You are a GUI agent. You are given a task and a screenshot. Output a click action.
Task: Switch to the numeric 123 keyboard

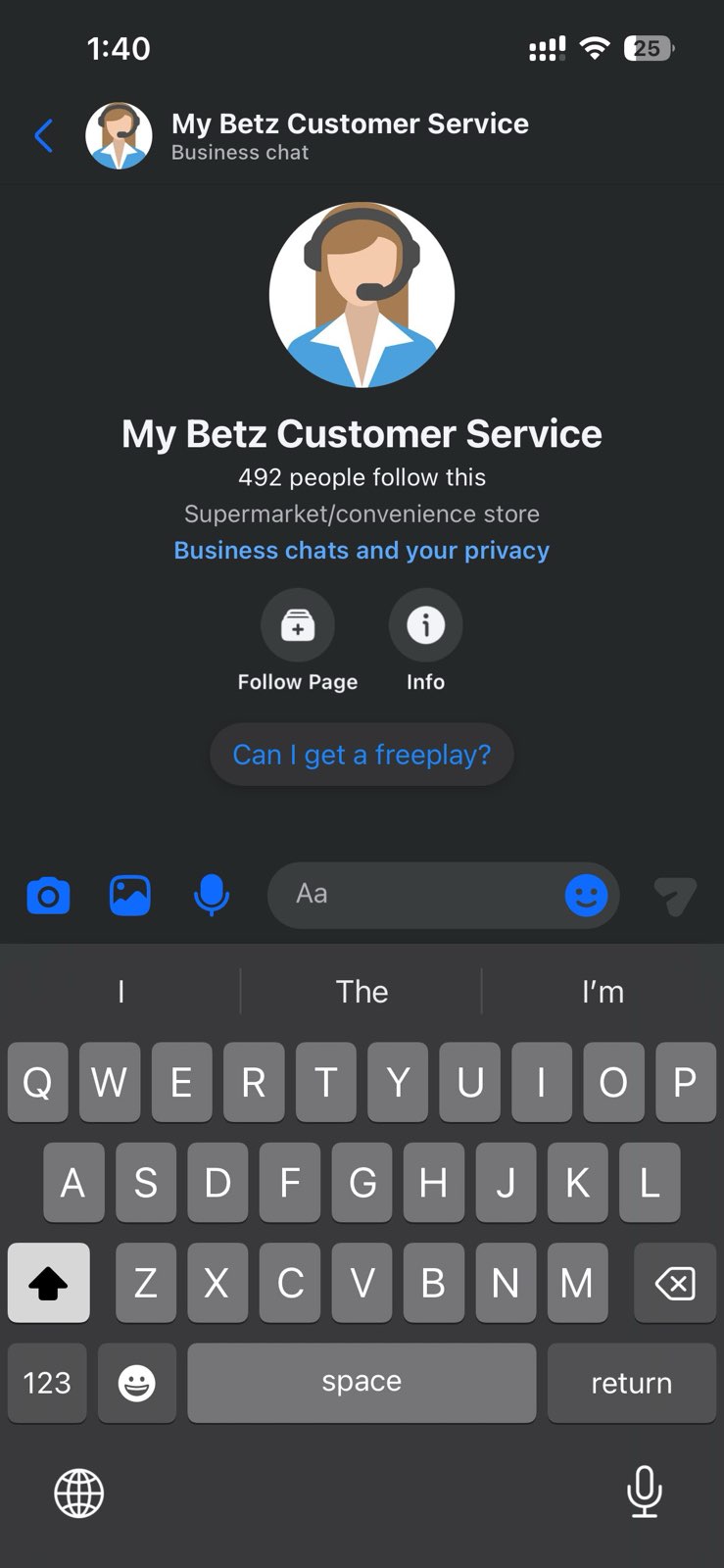click(46, 1383)
